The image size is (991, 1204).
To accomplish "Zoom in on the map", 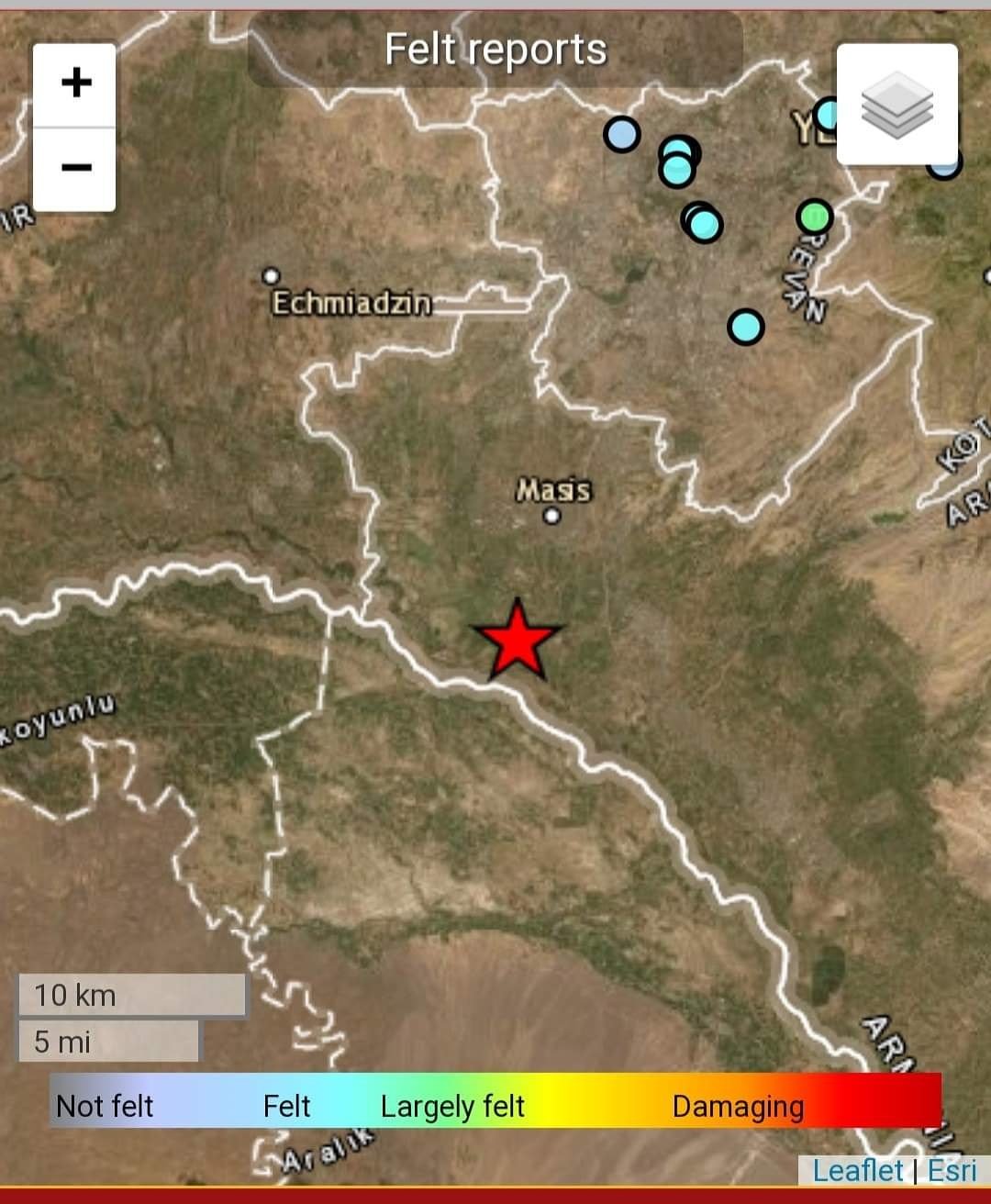I will [75, 84].
